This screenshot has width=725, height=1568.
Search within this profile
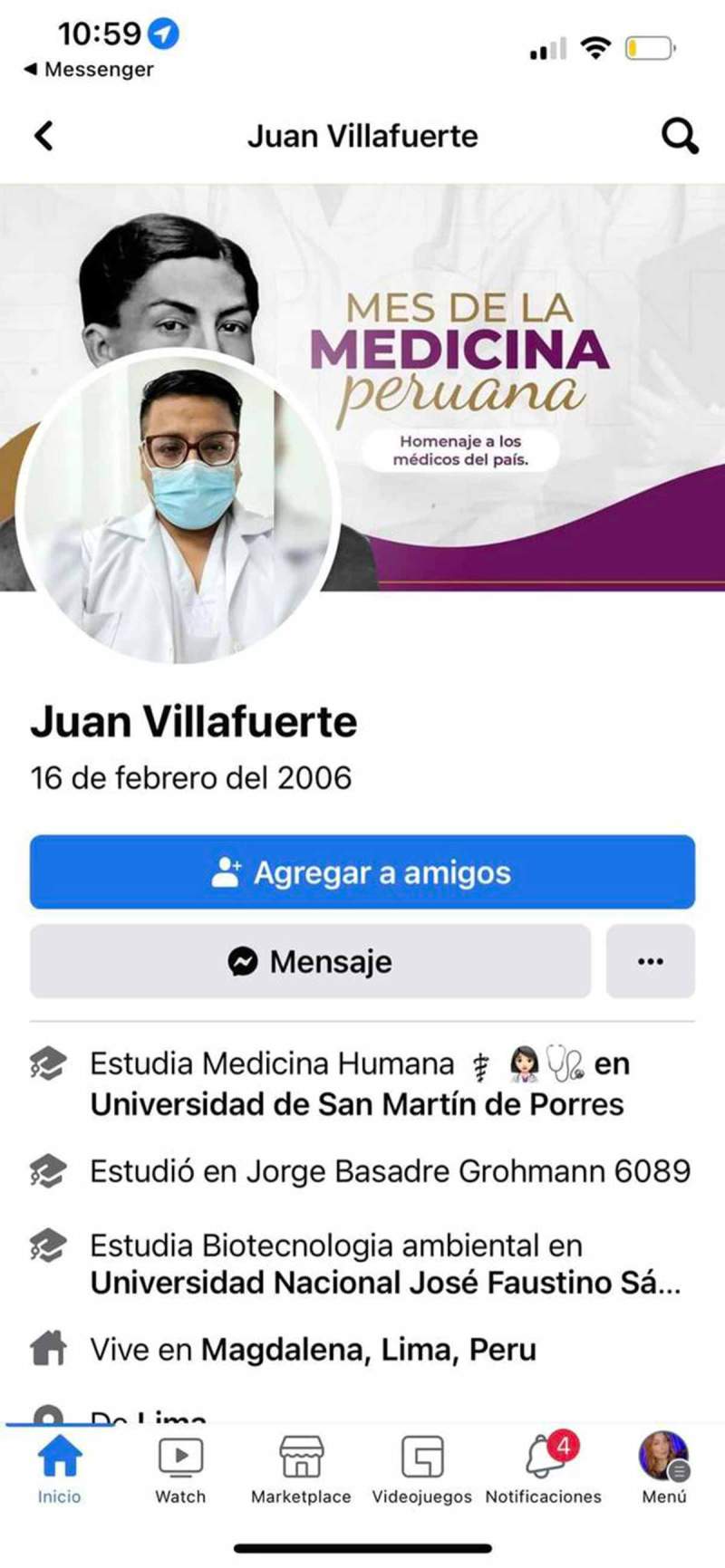tap(679, 137)
